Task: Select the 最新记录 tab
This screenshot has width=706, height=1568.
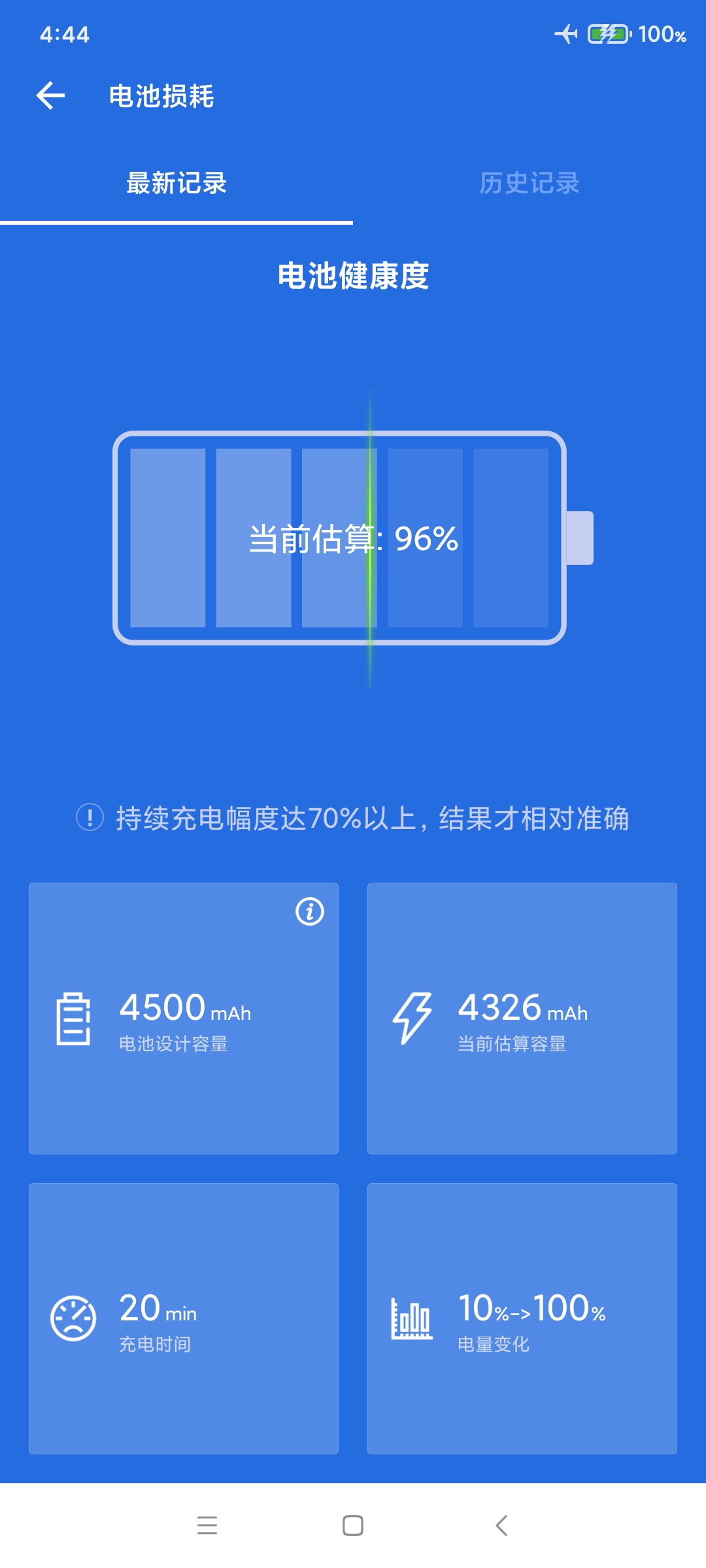Action: (x=176, y=184)
